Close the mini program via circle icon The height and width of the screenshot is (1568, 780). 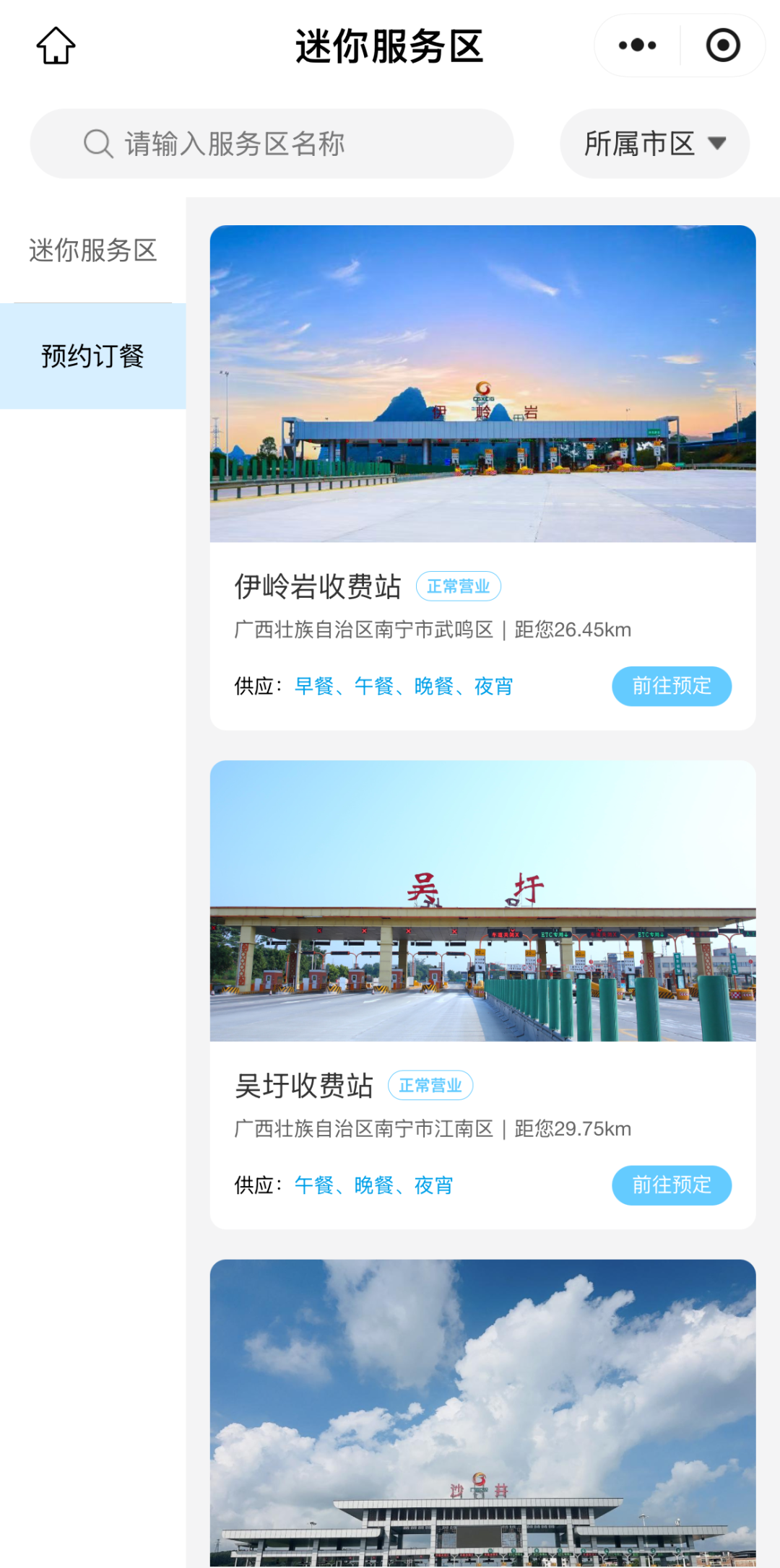tap(723, 45)
